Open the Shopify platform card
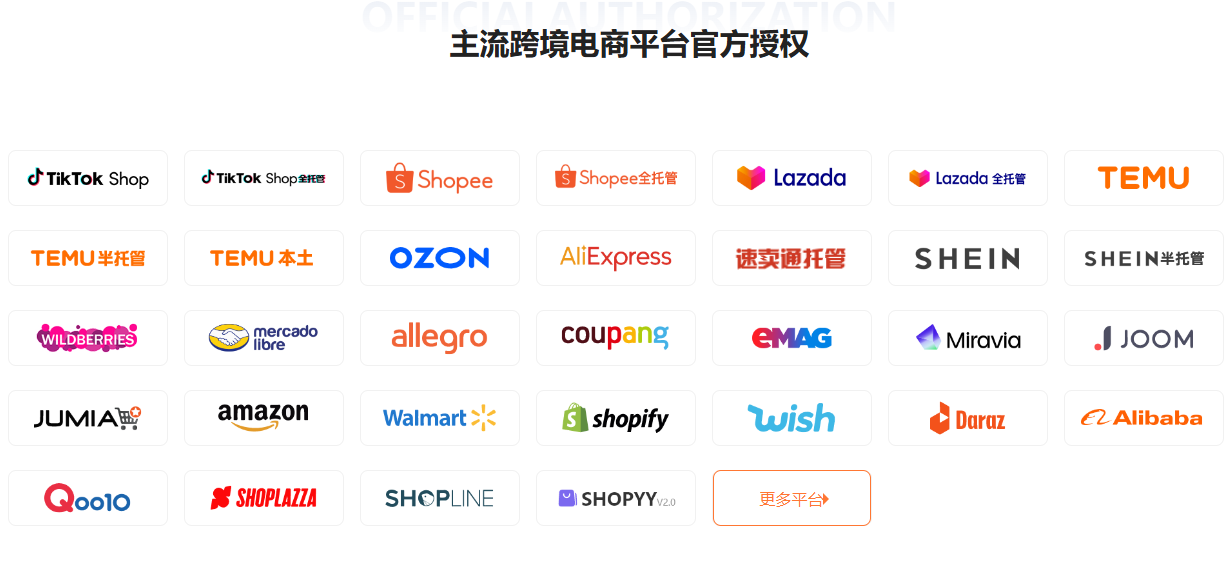Screen dimensions: 1226x587 tap(616, 418)
